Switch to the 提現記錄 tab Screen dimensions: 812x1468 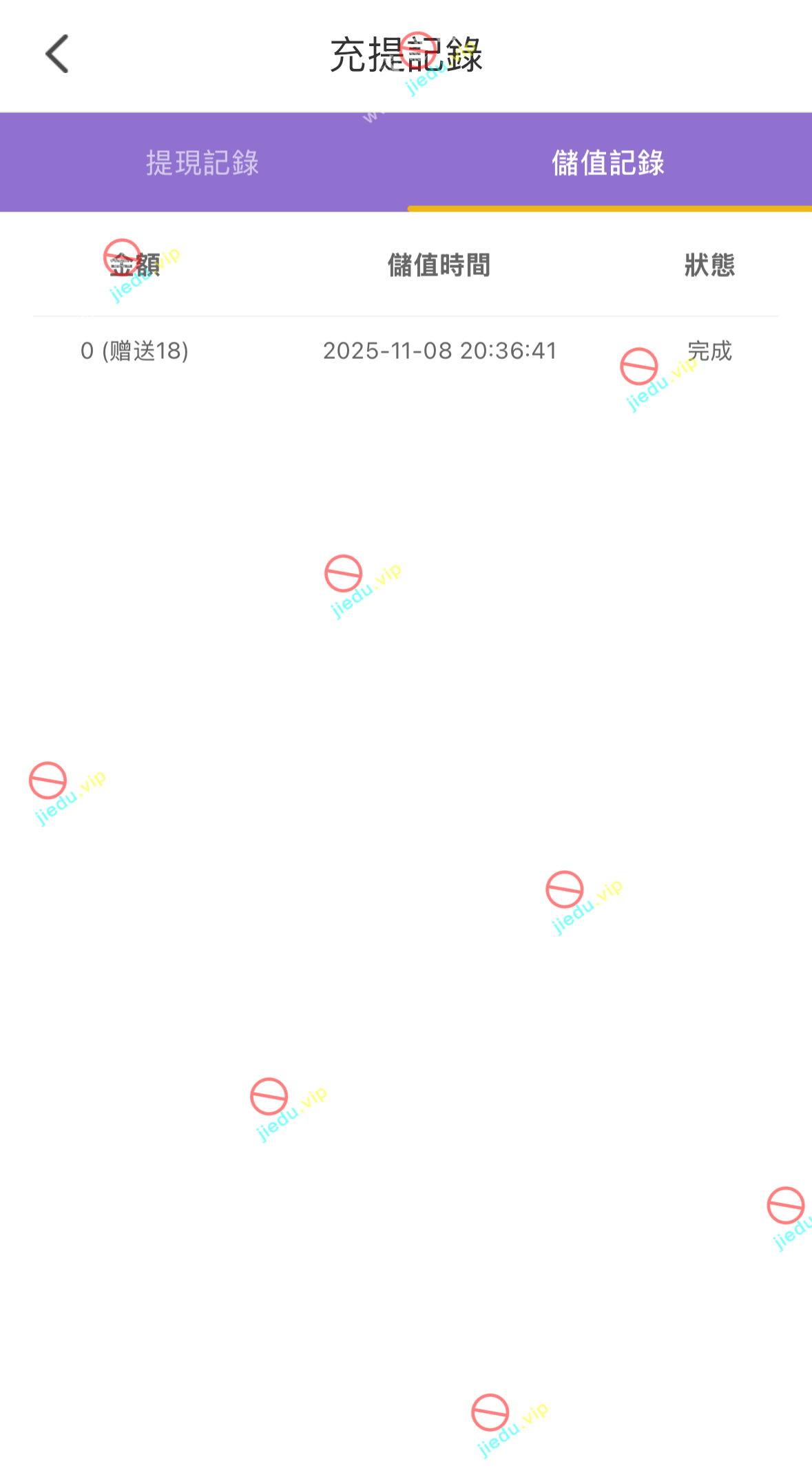click(x=202, y=163)
